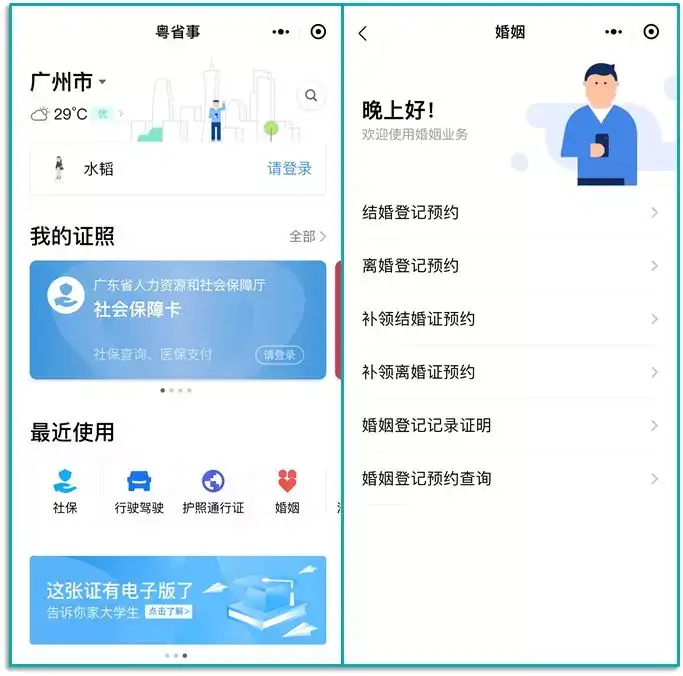Tap 请登录 next to 水韬
Image resolution: width=683 pixels, height=676 pixels.
tap(289, 169)
